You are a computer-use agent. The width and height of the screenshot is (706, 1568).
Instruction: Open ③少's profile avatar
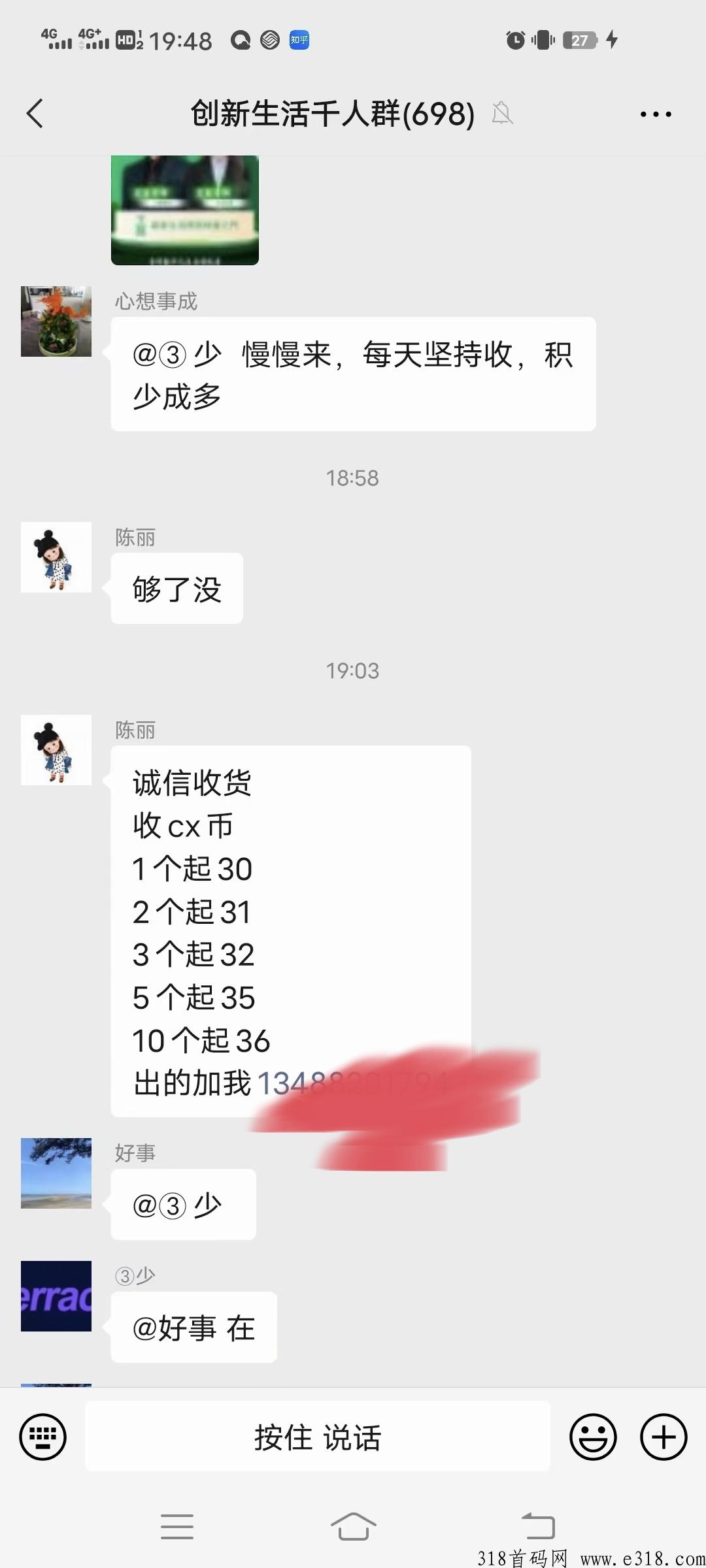coord(56,1296)
